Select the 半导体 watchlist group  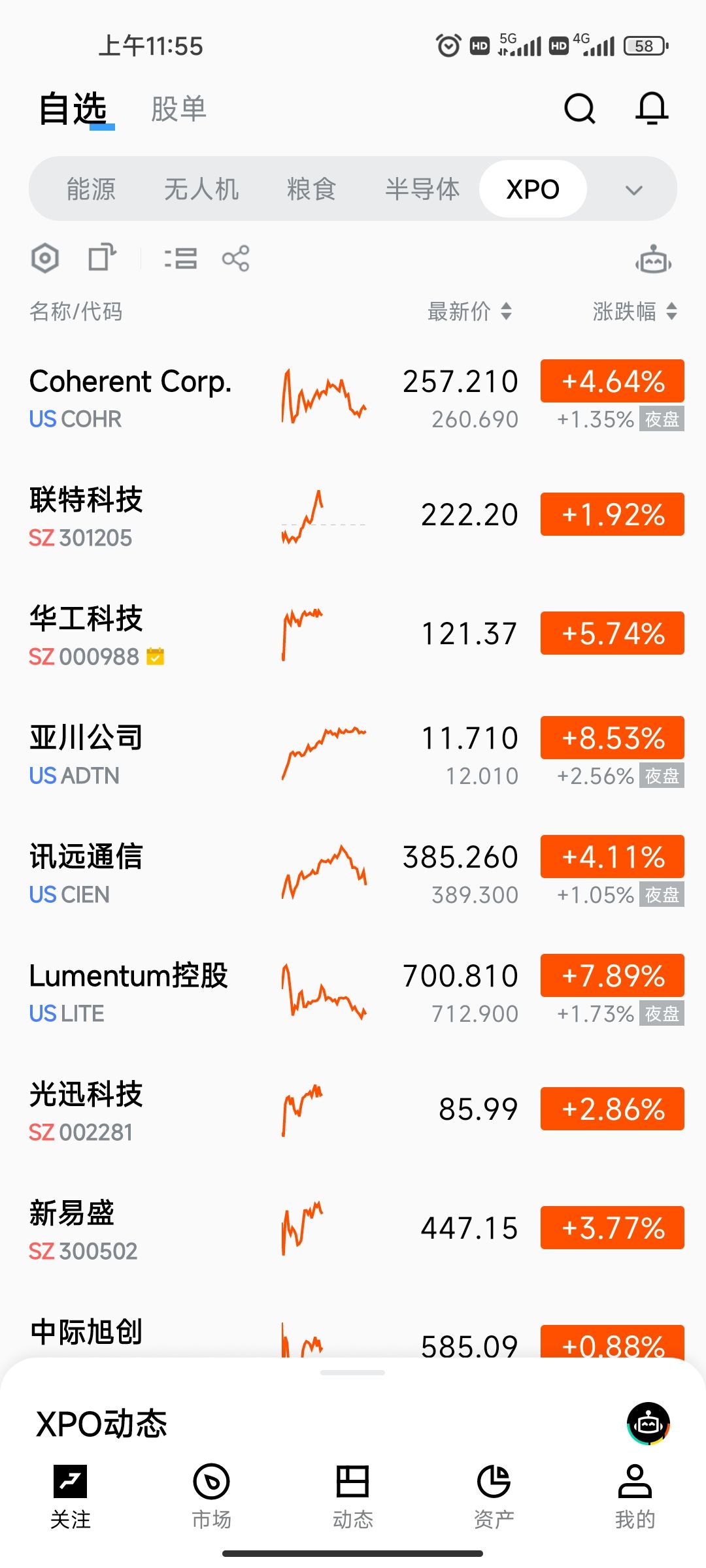(422, 189)
